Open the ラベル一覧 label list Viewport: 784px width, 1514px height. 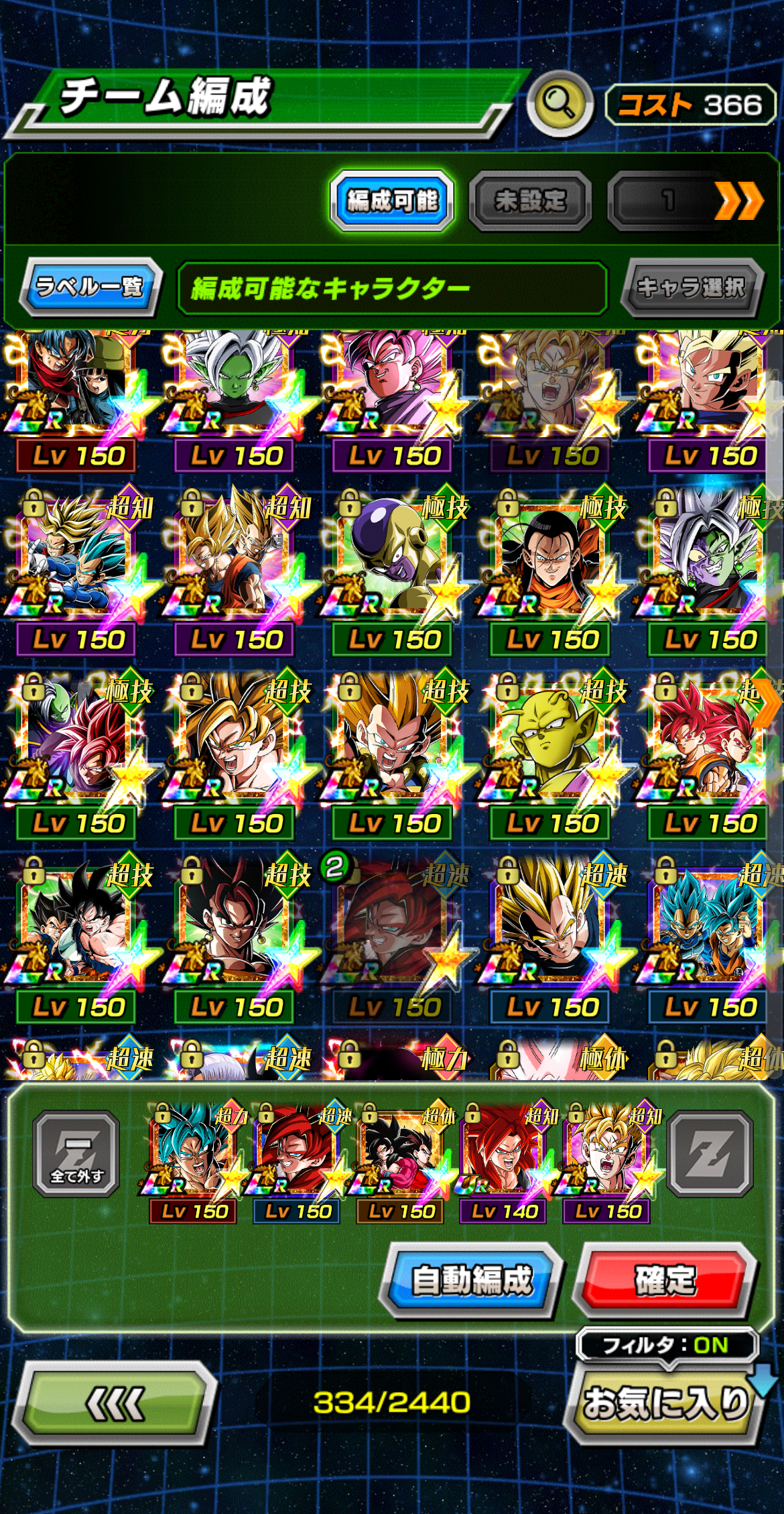90,287
